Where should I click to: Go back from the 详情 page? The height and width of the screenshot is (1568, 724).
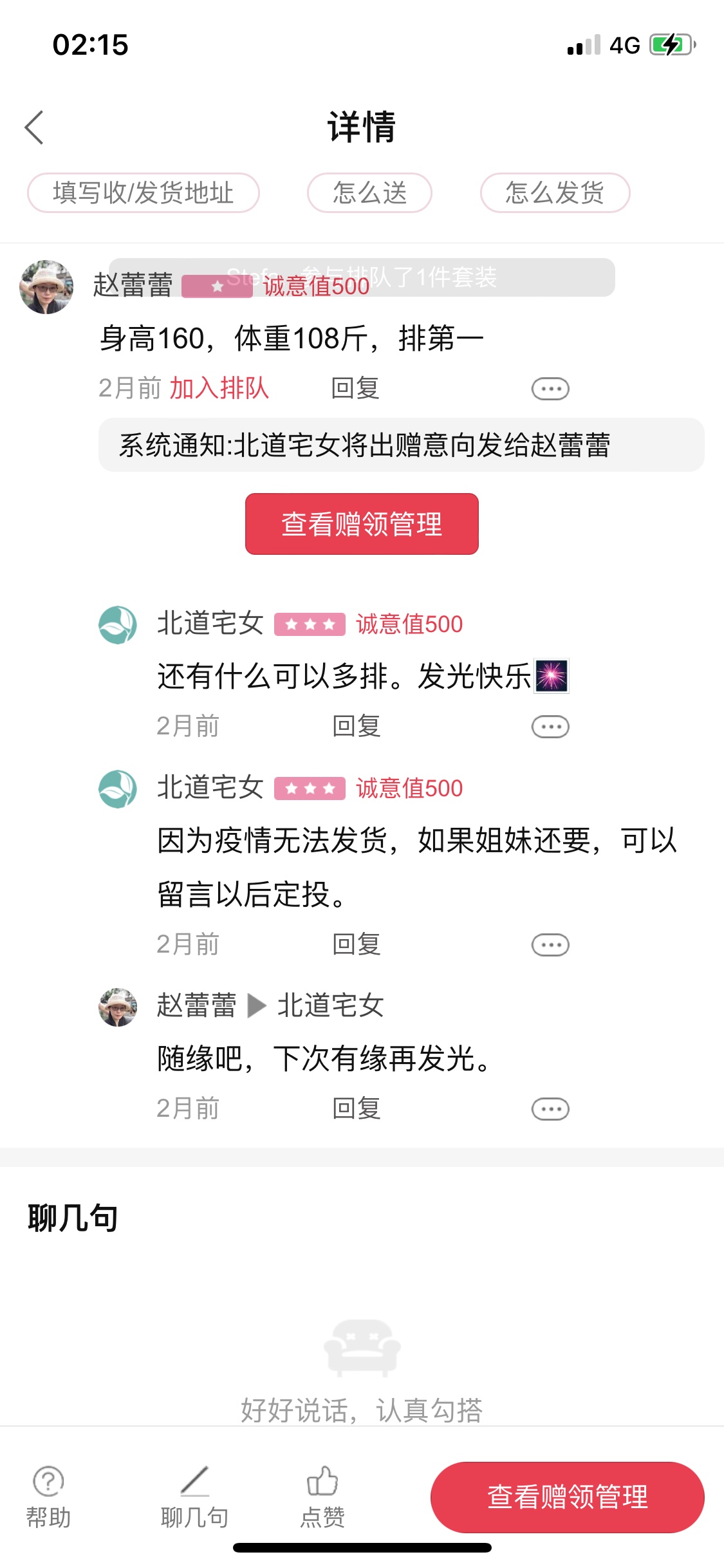(35, 127)
